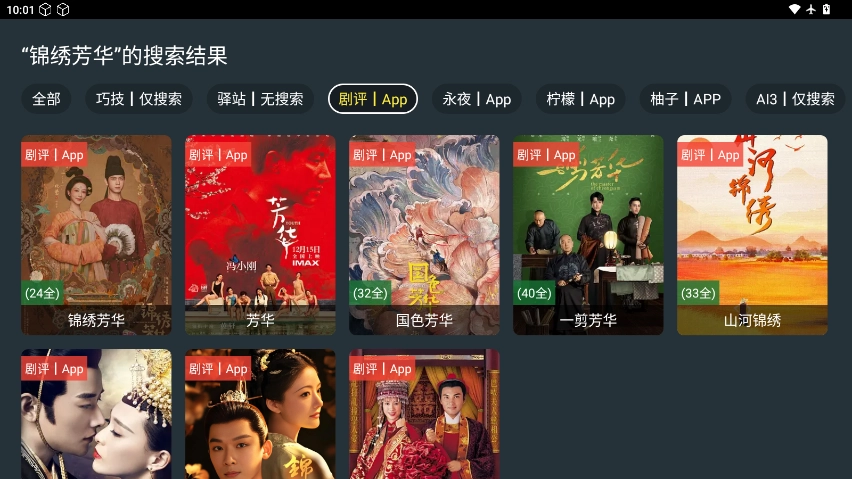Select the 剧评 | App source chip
Image resolution: width=852 pixels, height=479 pixels.
click(373, 99)
